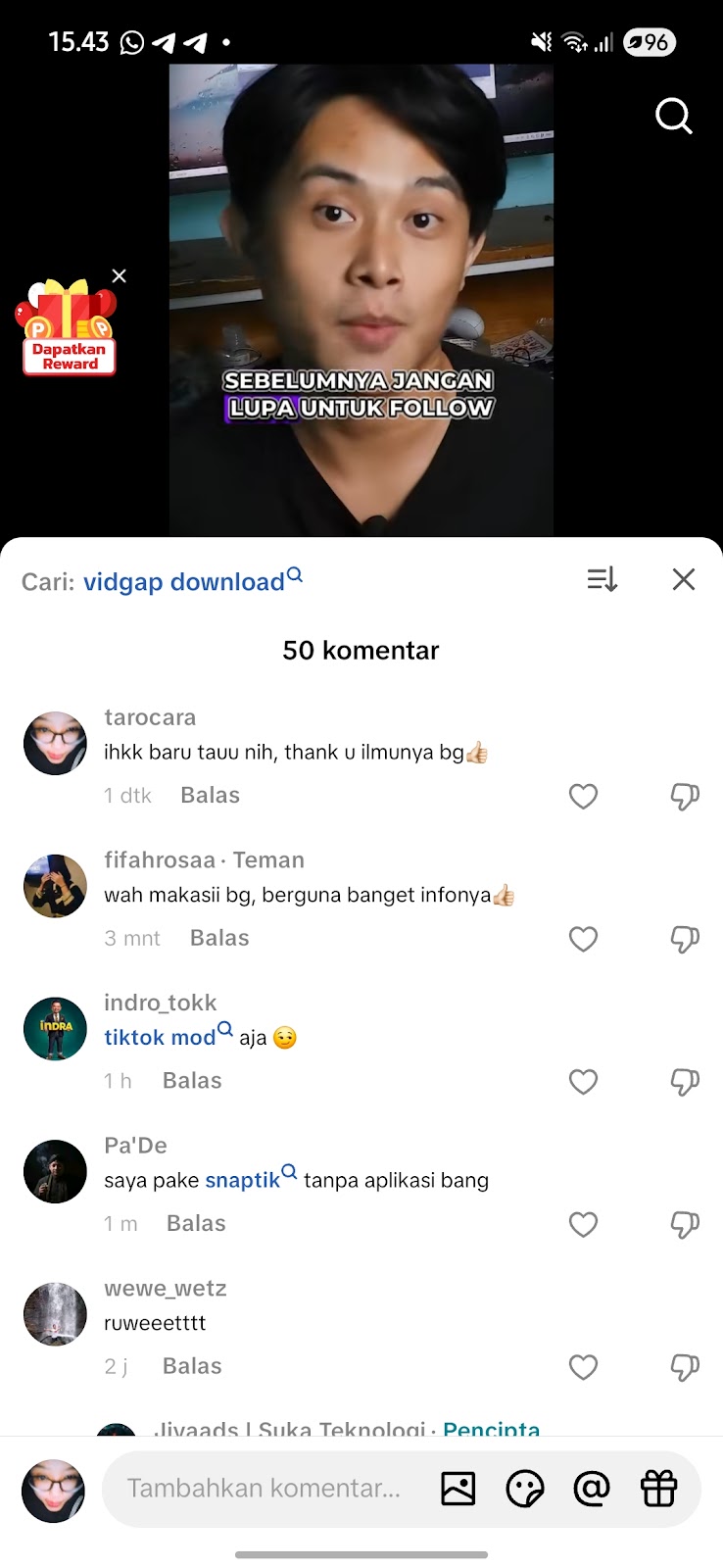Reply to indro_tokk's comment
723x1568 pixels.
[x=192, y=1081]
